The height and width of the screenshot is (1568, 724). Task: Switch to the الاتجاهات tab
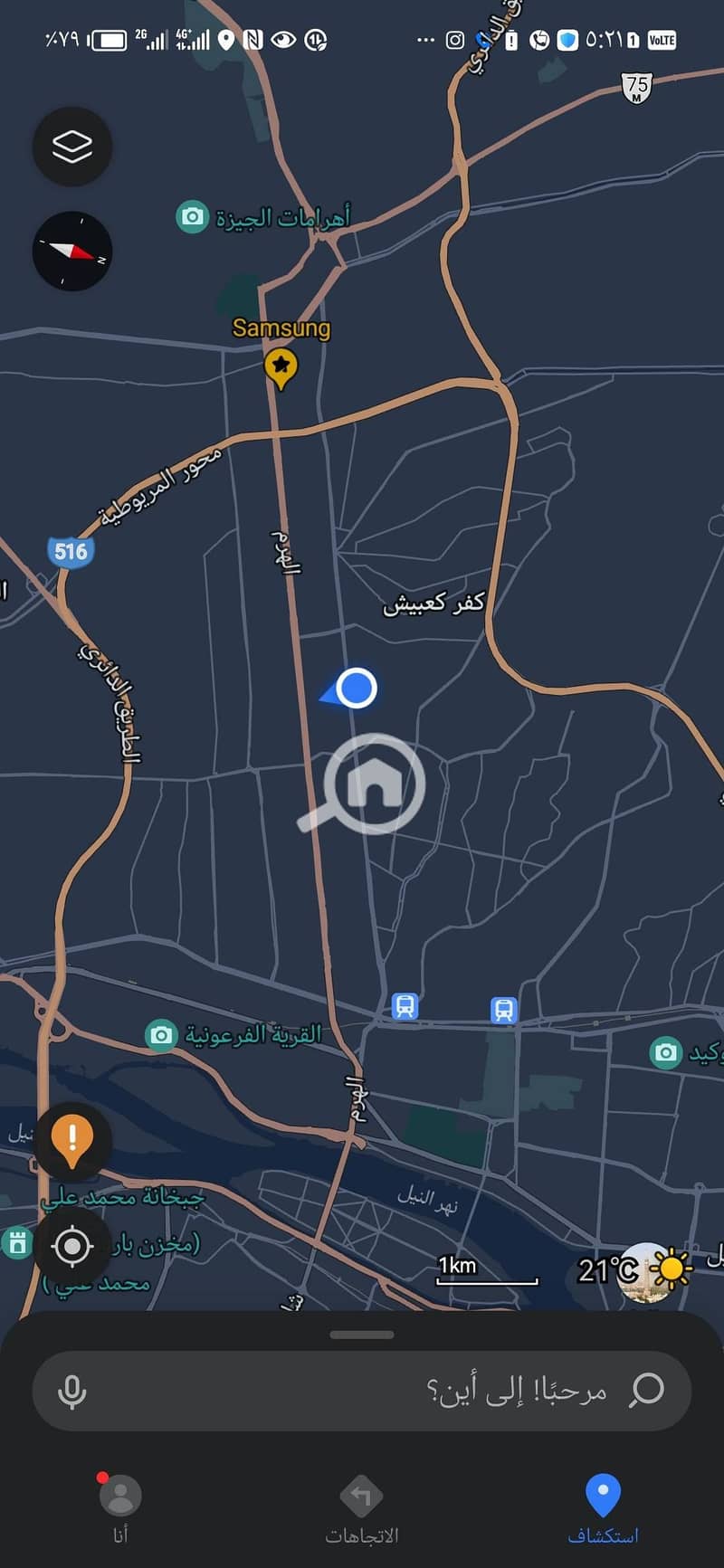(x=361, y=1508)
